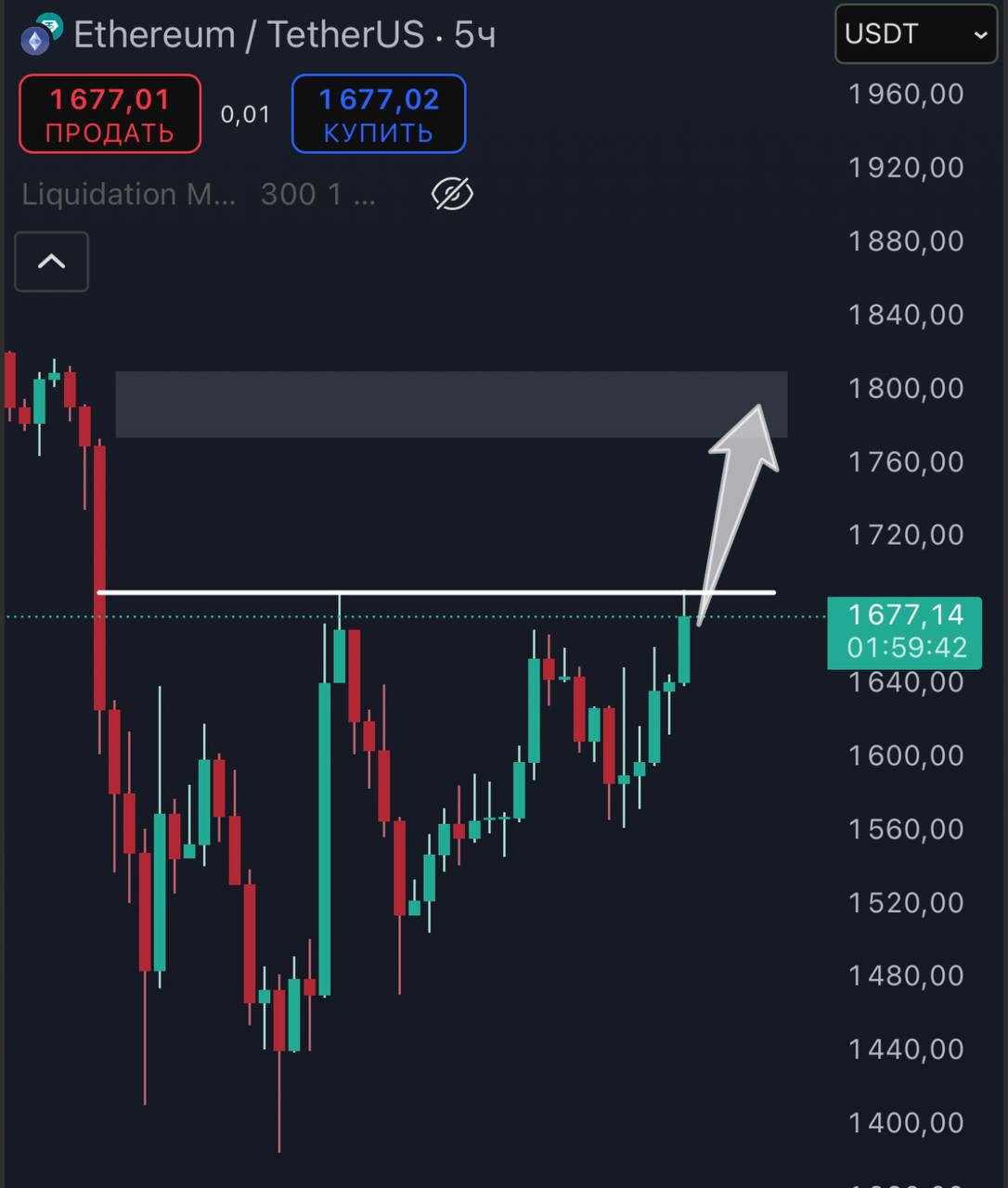Toggle Liquidation indicator visibility eye
This screenshot has height=1188, width=1008.
coord(452,194)
